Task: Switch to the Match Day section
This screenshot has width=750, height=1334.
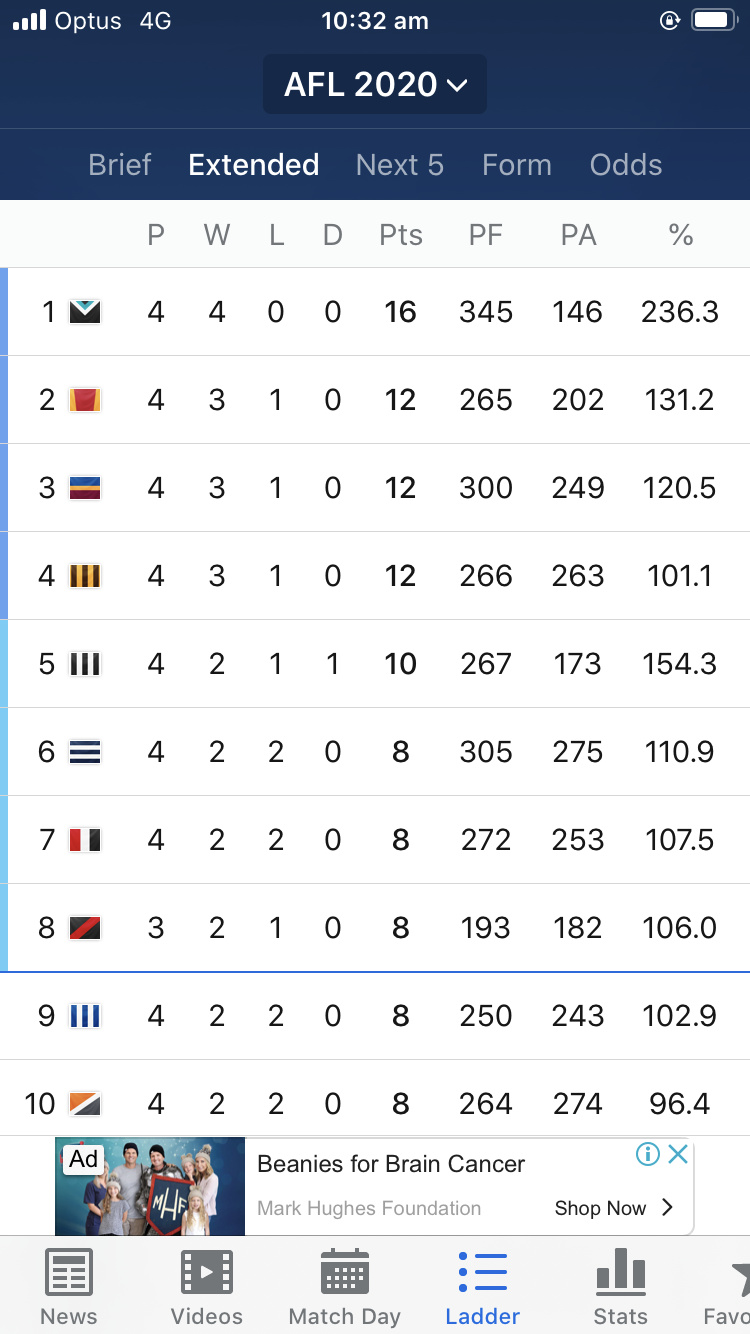Action: (x=344, y=1288)
